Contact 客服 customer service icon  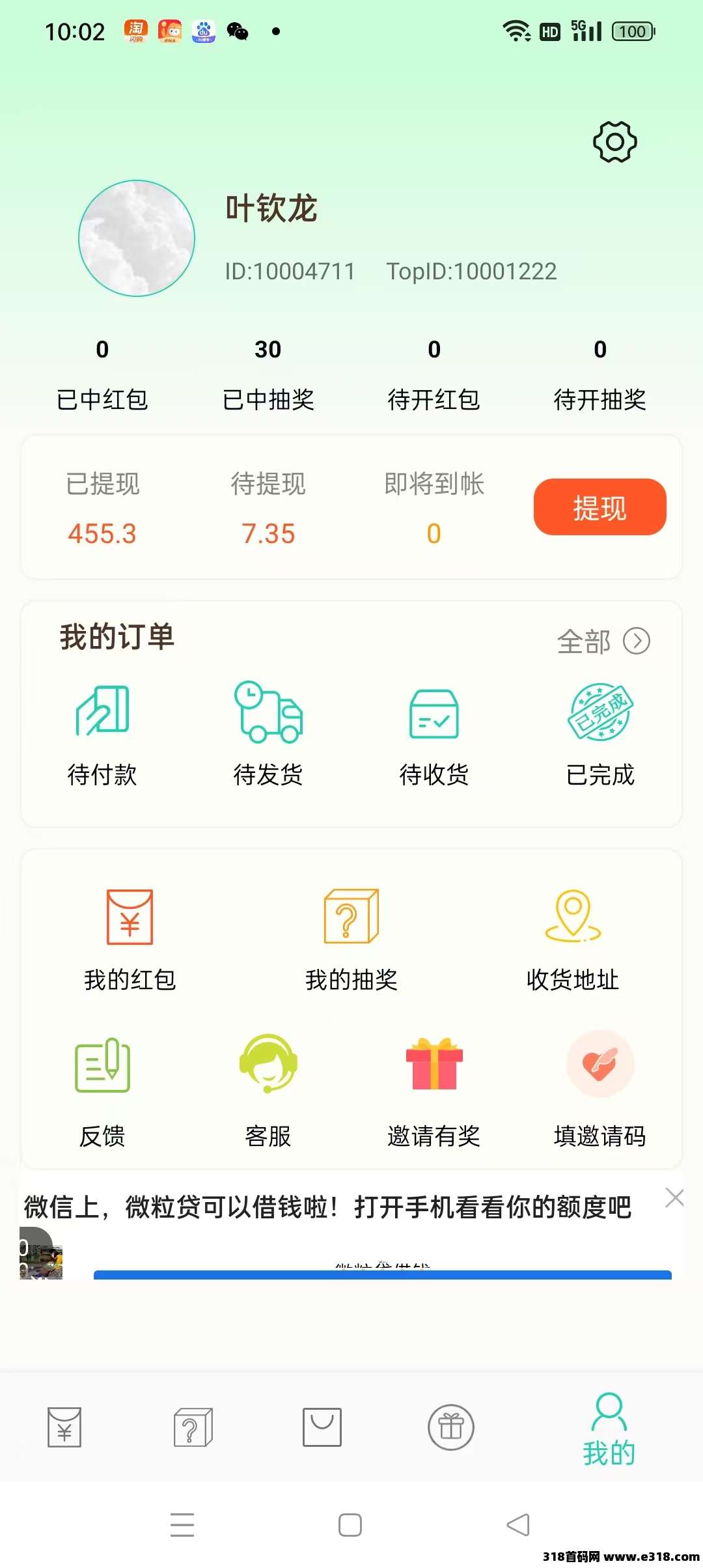[x=268, y=1067]
